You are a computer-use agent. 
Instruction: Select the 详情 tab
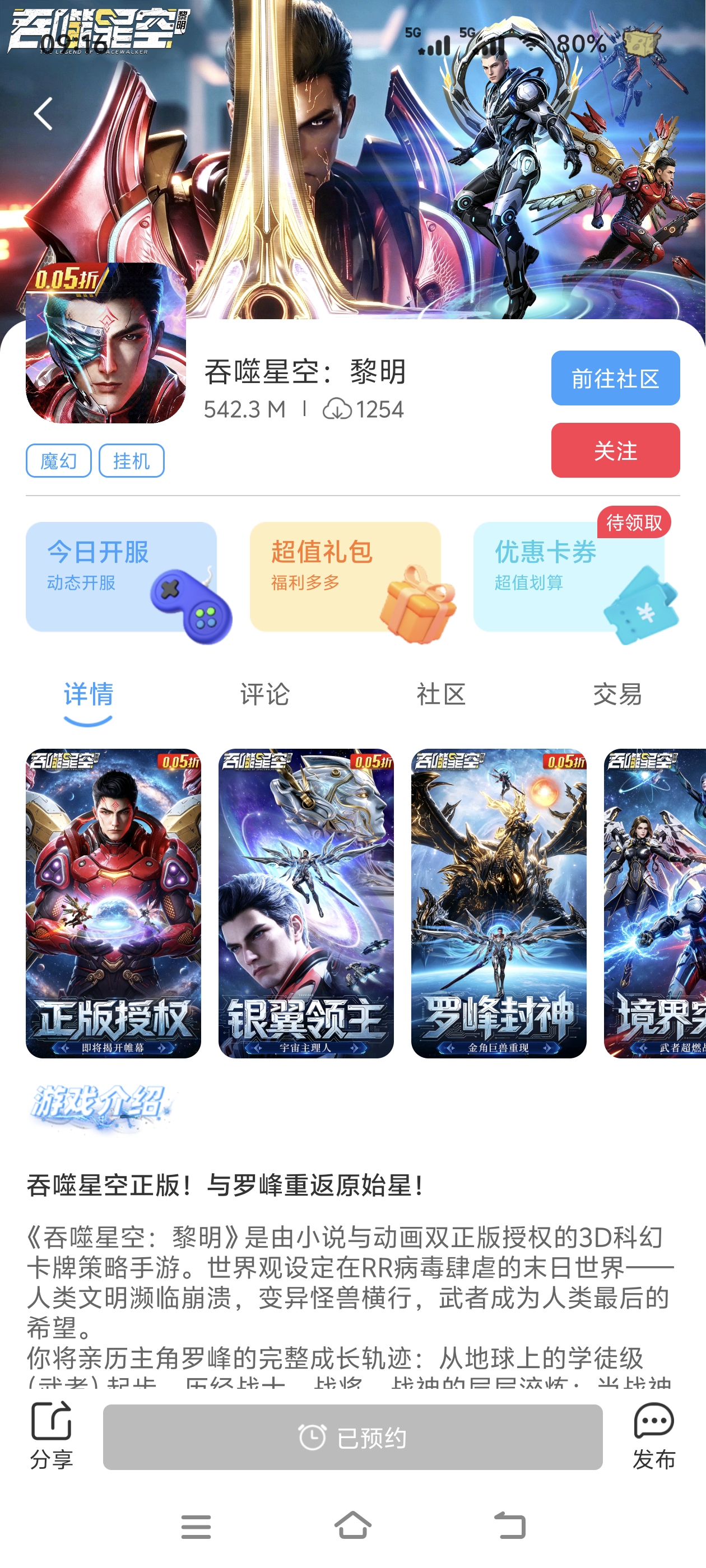(x=89, y=694)
